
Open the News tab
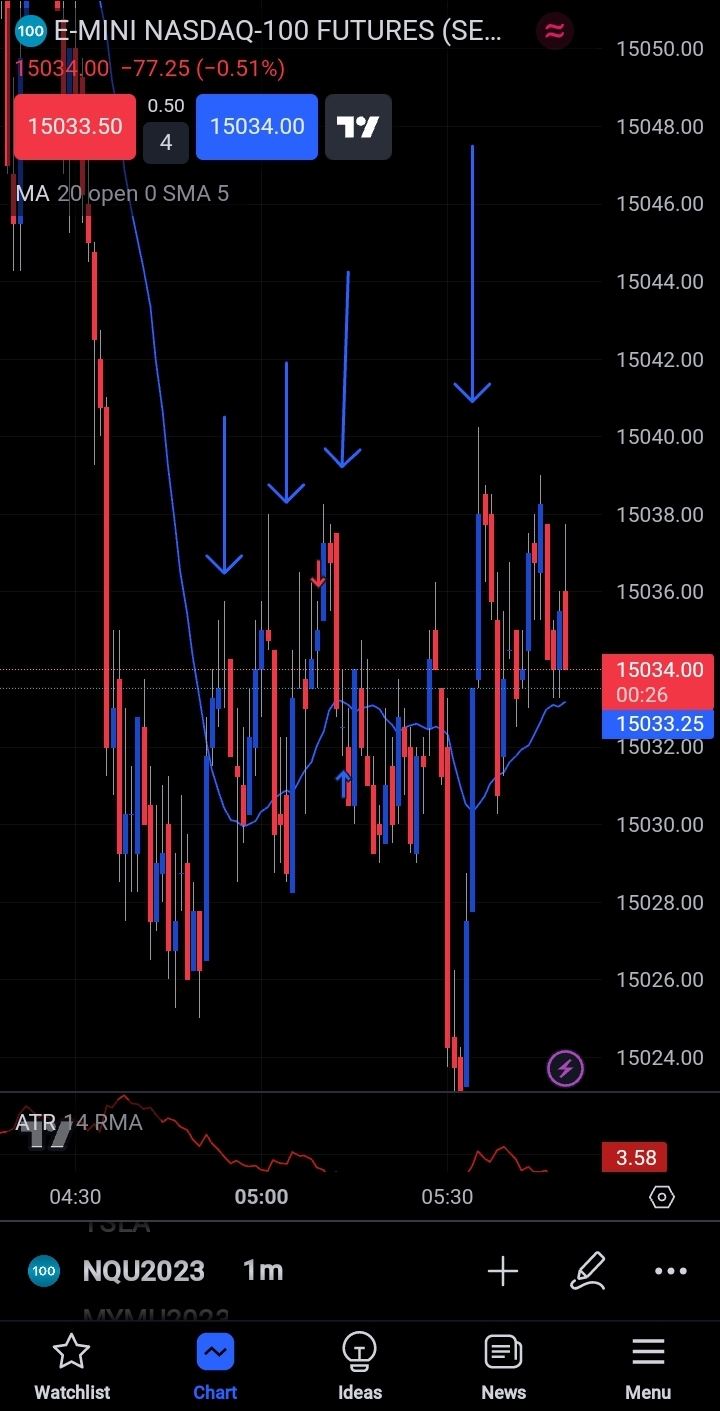[x=503, y=1365]
